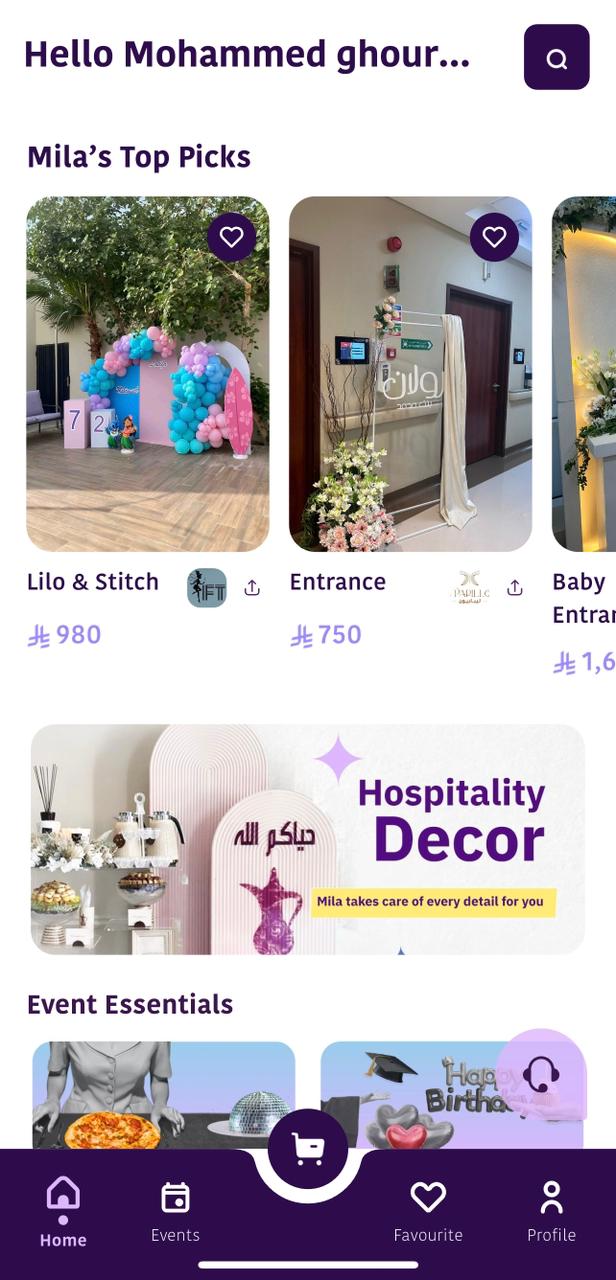616x1280 pixels.
Task: Share the Lilo & Stitch item
Action: (x=252, y=588)
